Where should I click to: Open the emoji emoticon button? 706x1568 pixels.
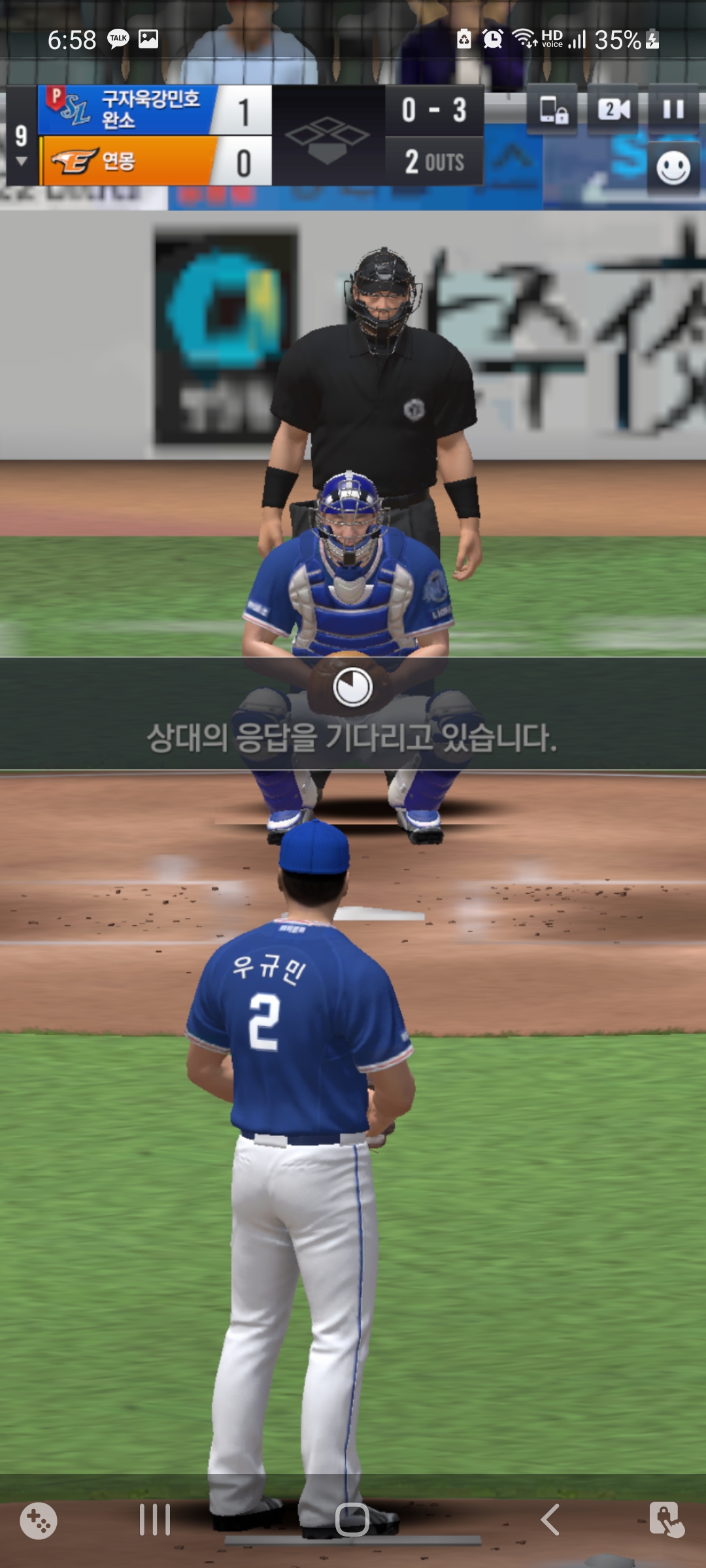pyautogui.click(x=673, y=169)
